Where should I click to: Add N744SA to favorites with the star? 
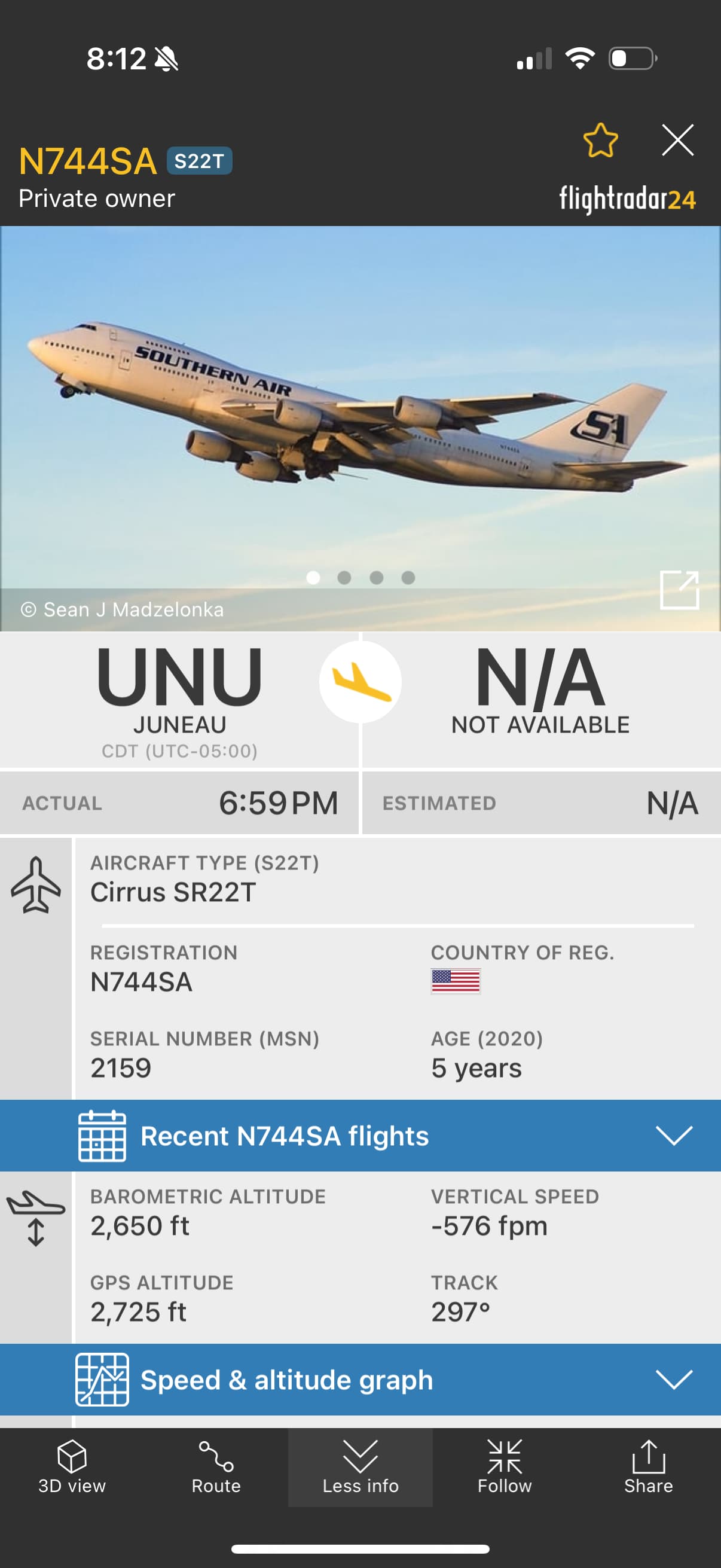pyautogui.click(x=600, y=141)
